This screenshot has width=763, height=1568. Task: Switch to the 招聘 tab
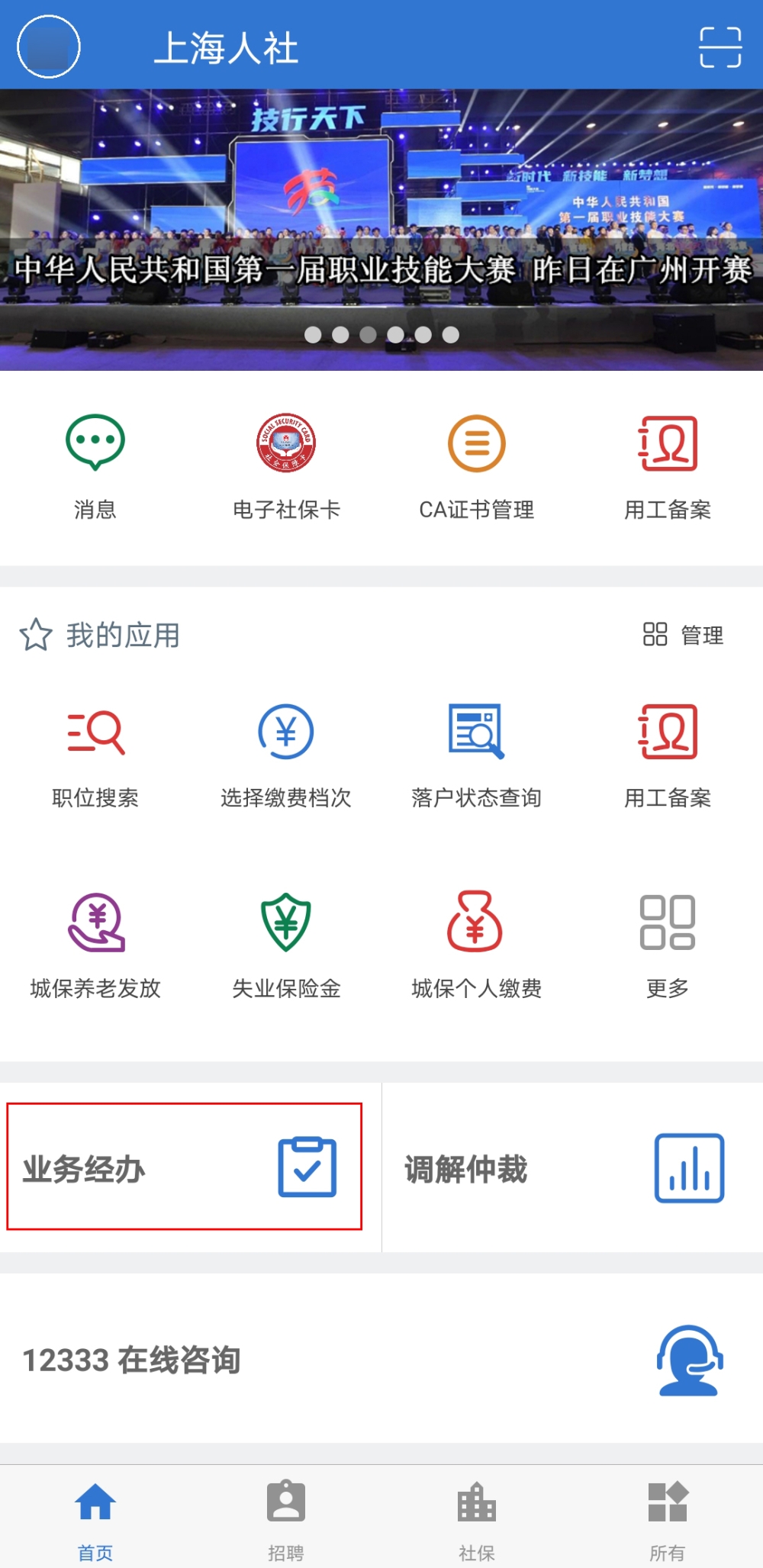click(286, 1520)
